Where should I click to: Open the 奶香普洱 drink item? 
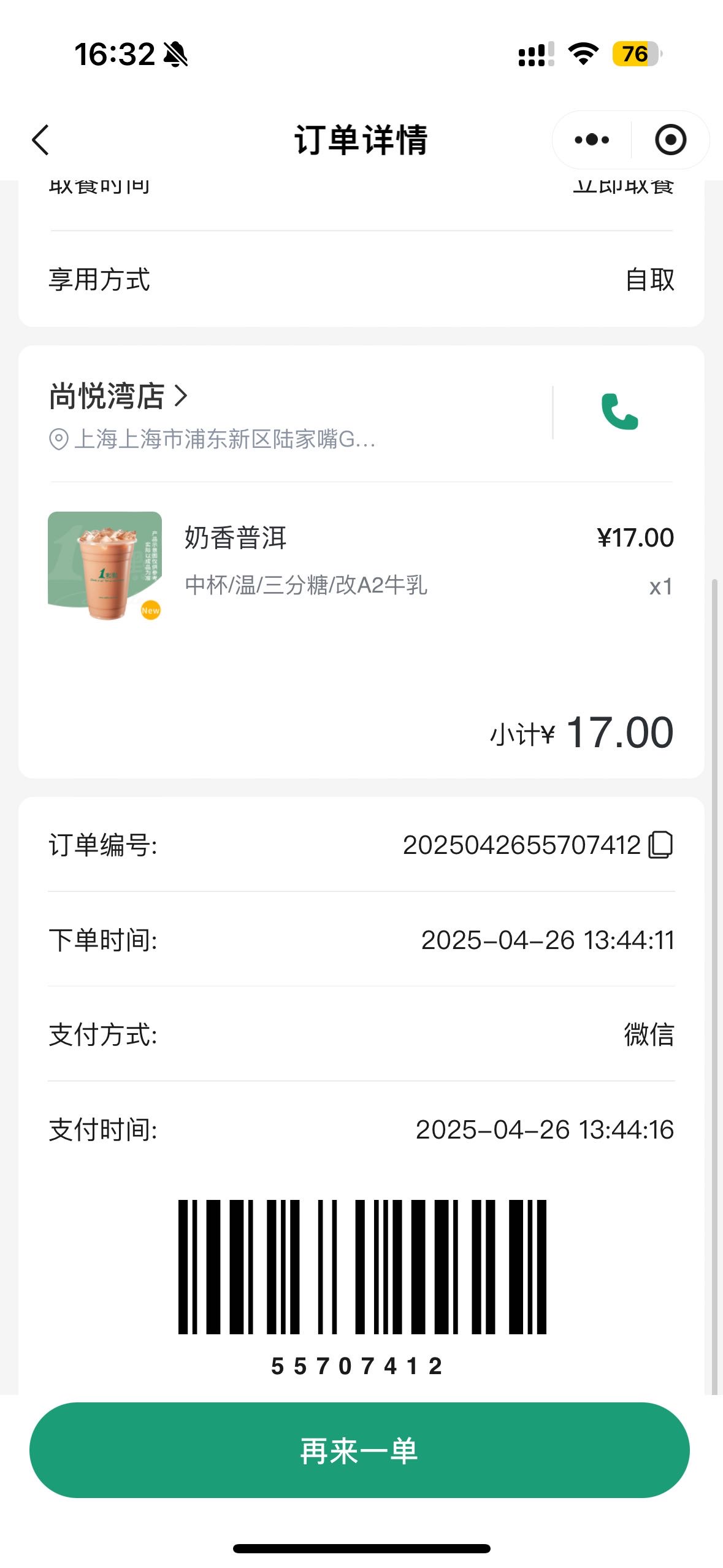tap(361, 564)
